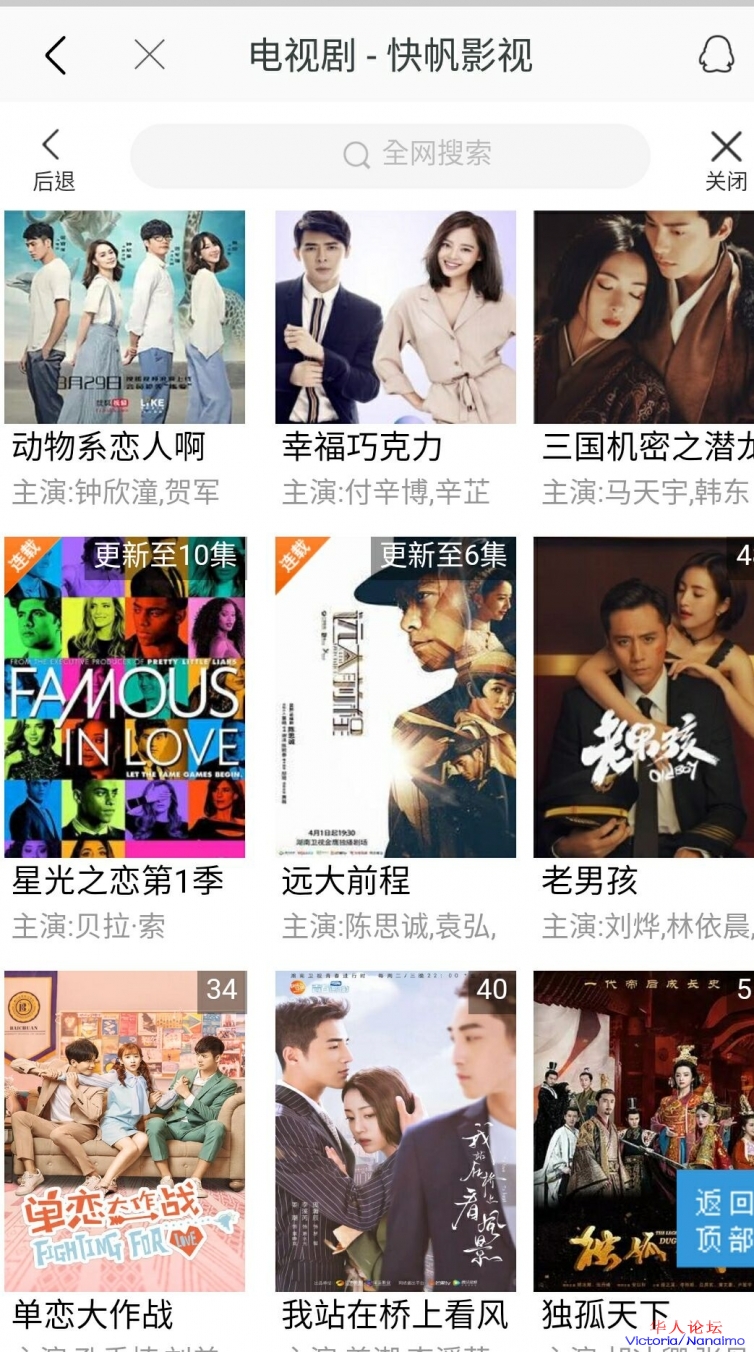Open the drama 我站在桥上看风景
The height and width of the screenshot is (1352, 754).
(396, 1130)
